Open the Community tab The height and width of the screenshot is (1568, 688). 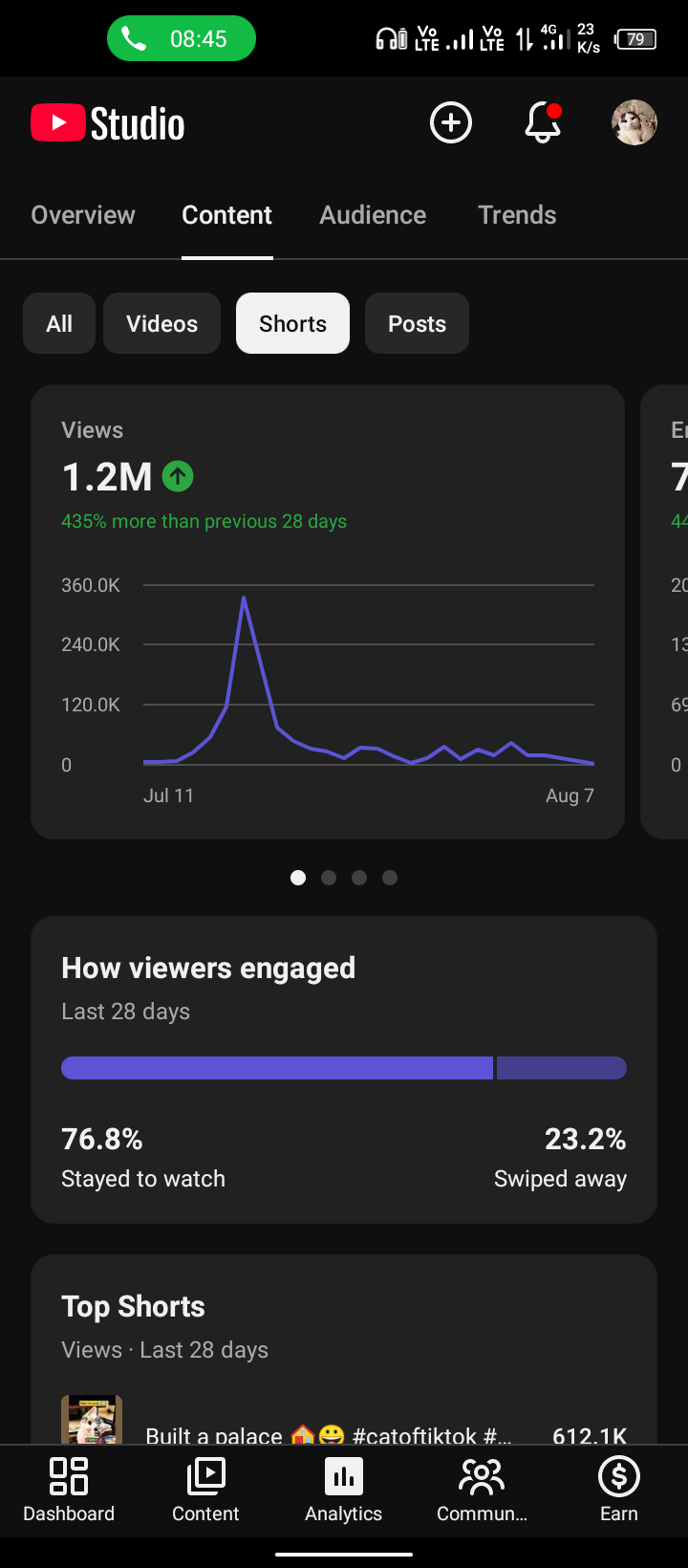pos(482,1490)
